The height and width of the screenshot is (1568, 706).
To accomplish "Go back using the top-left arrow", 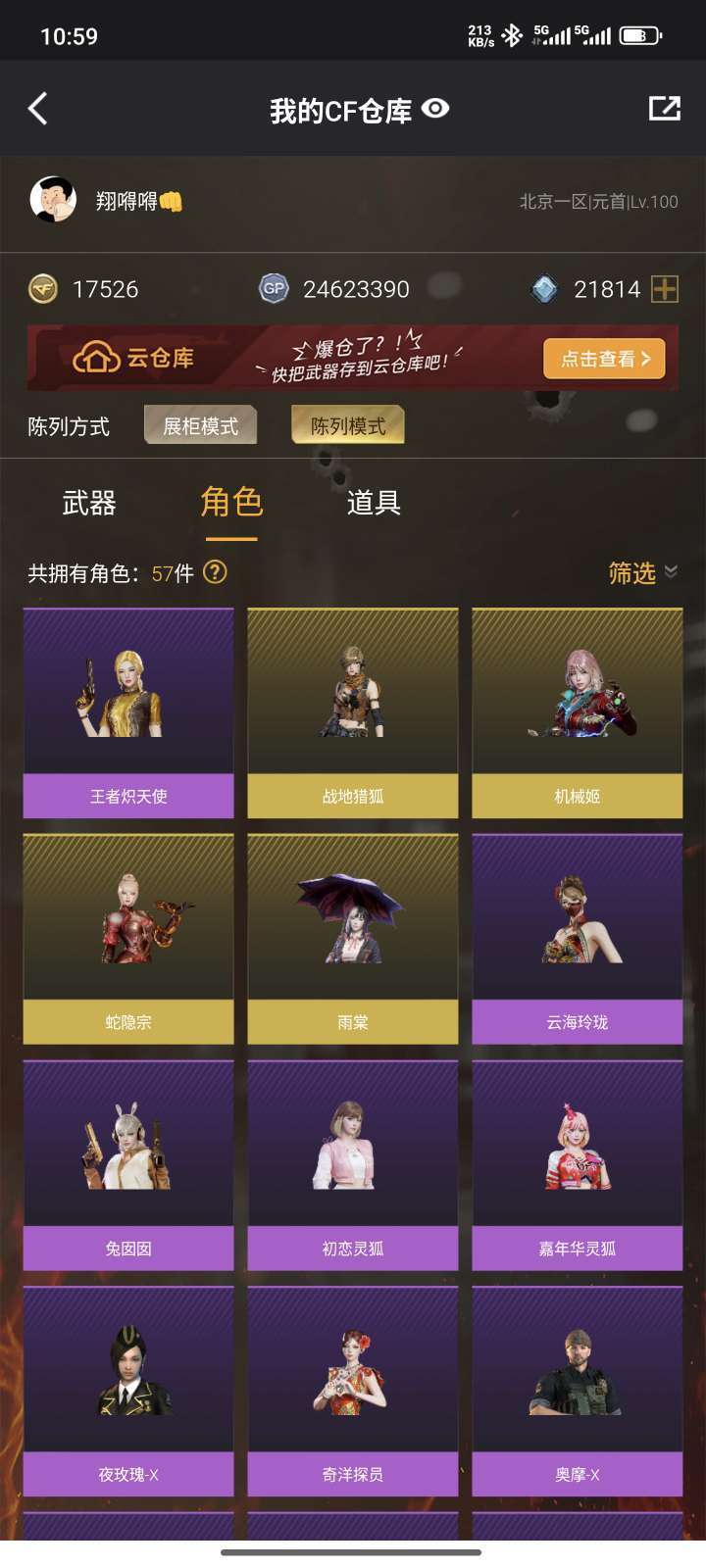I will pyautogui.click(x=38, y=109).
